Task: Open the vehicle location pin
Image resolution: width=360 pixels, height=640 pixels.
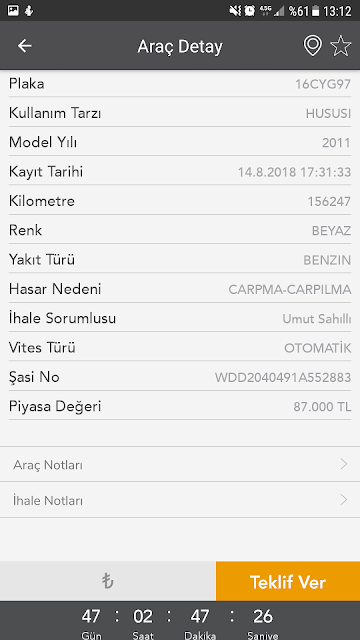Action: (x=313, y=46)
